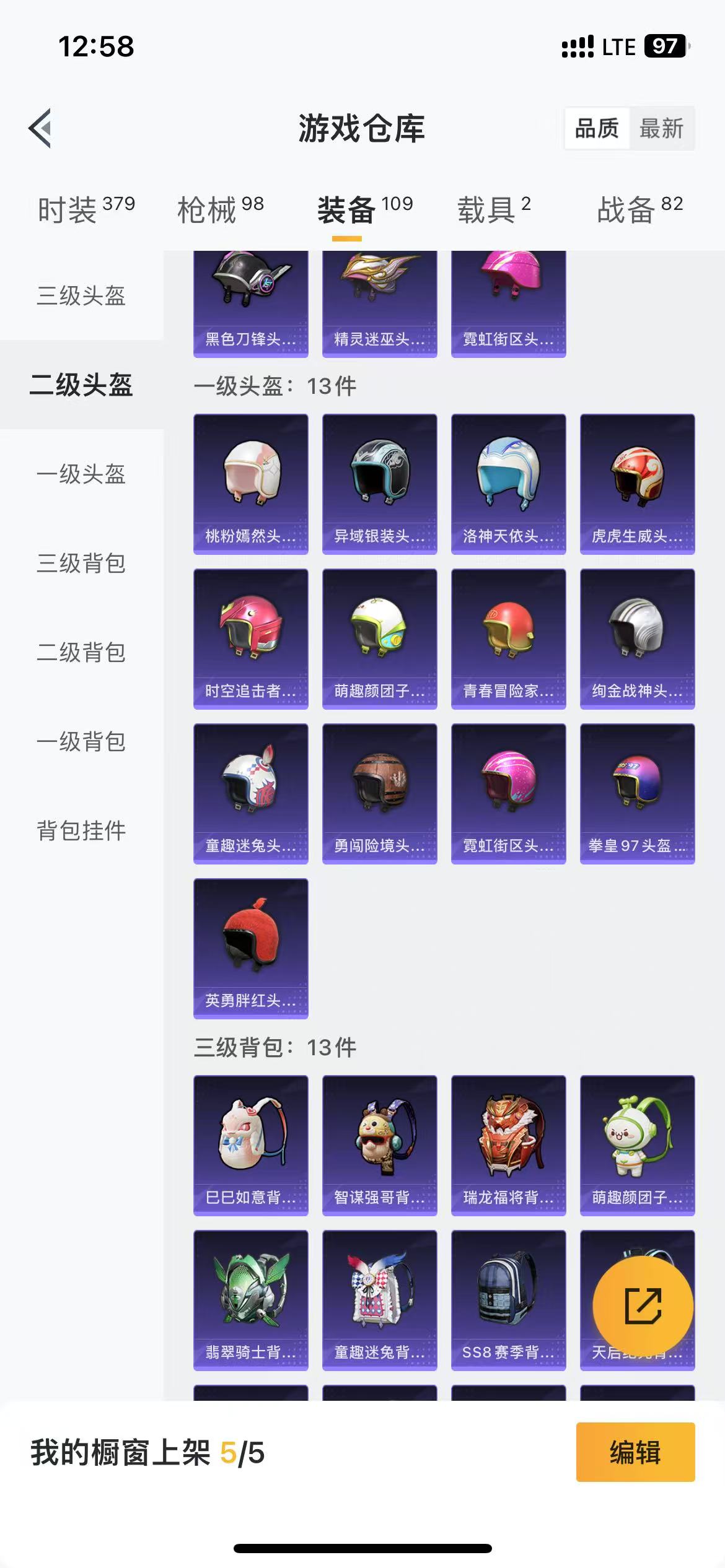Open the 桃粉嫣然头盔 item
Image resolution: width=725 pixels, height=1568 pixels.
click(x=251, y=484)
